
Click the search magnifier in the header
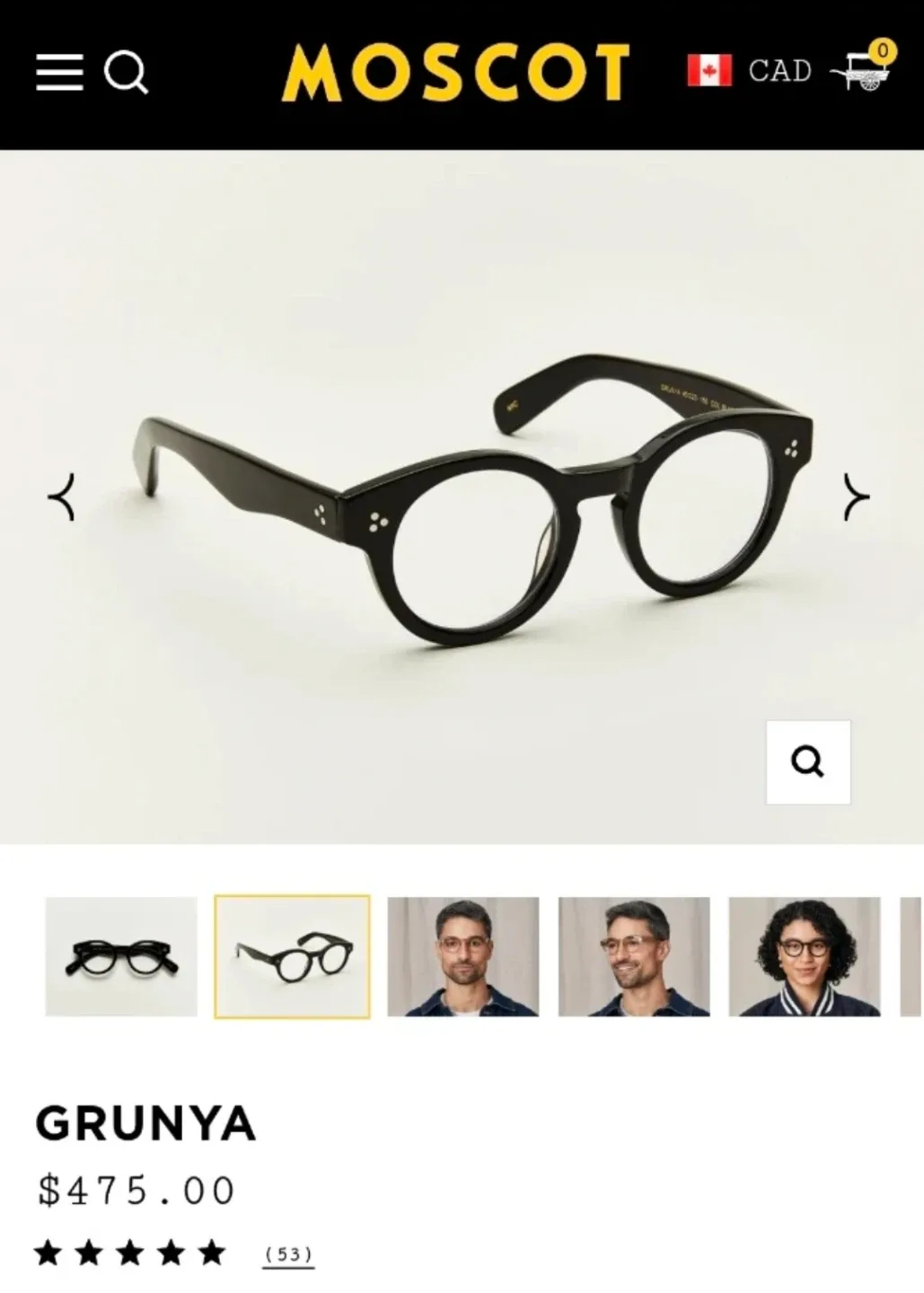pos(127,72)
